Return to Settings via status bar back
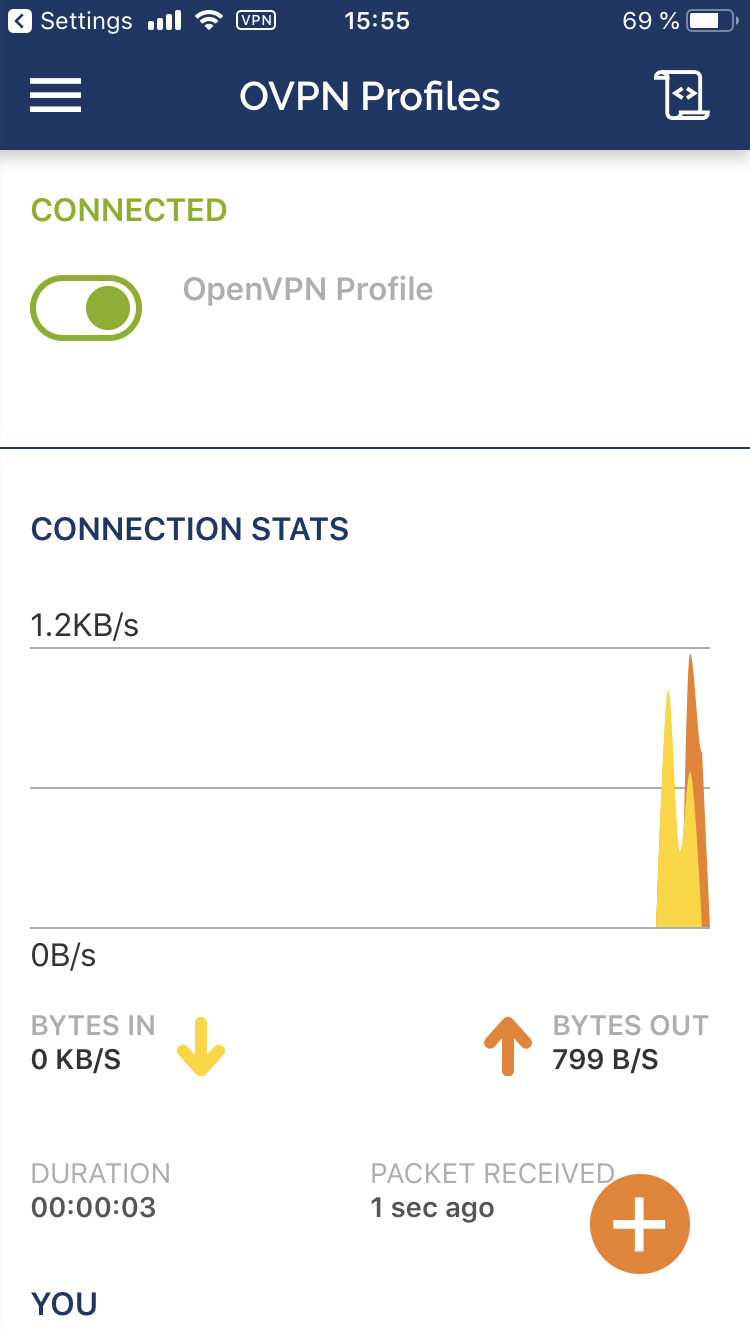Screen dimensions: 750x1334 [70, 21]
